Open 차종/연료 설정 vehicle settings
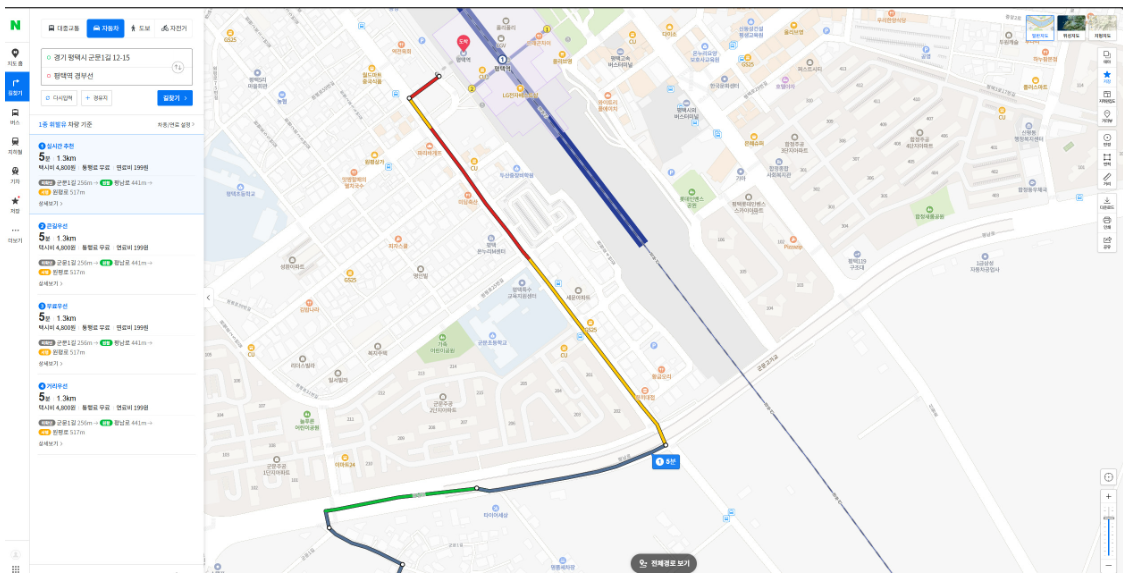The image size is (1123, 573). click(x=173, y=125)
